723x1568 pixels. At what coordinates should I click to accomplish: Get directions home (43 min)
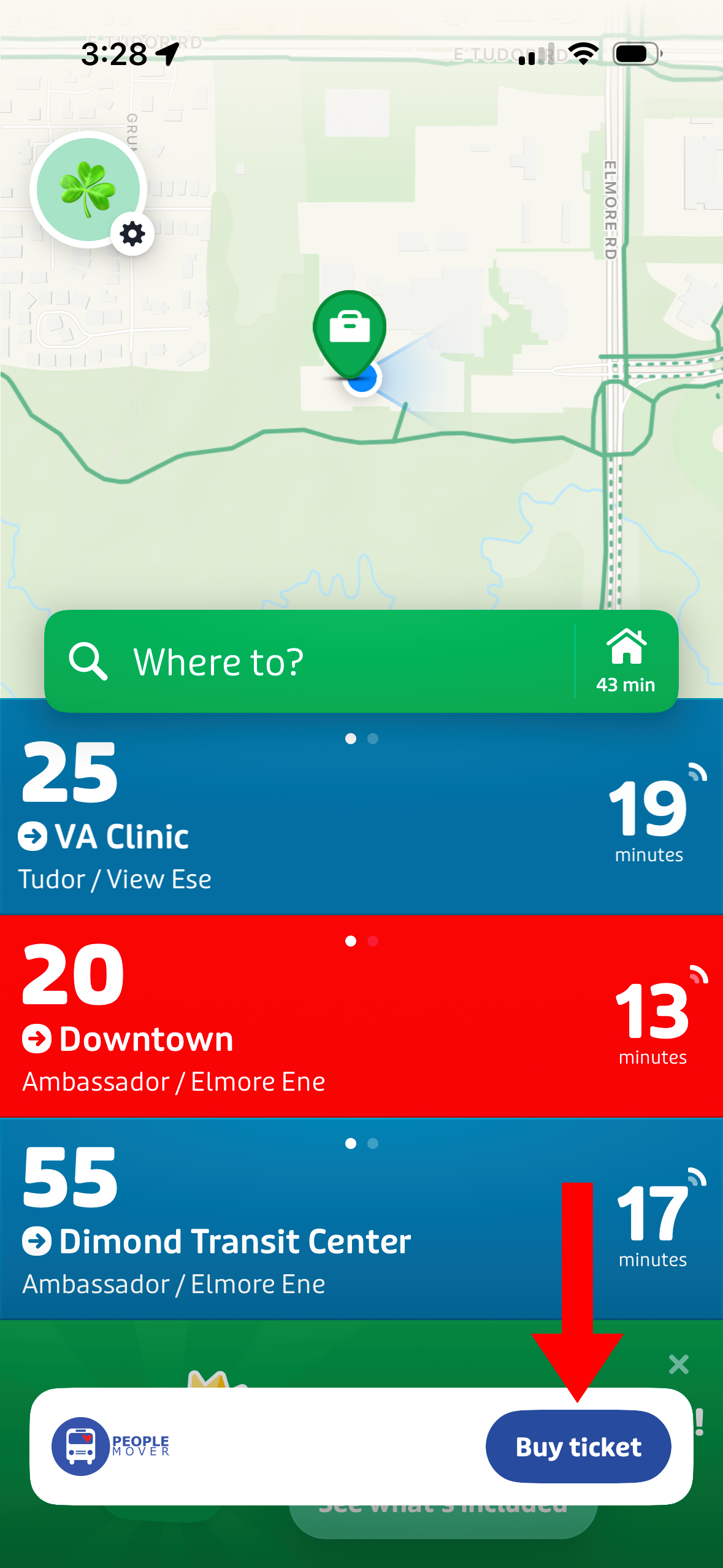(625, 662)
